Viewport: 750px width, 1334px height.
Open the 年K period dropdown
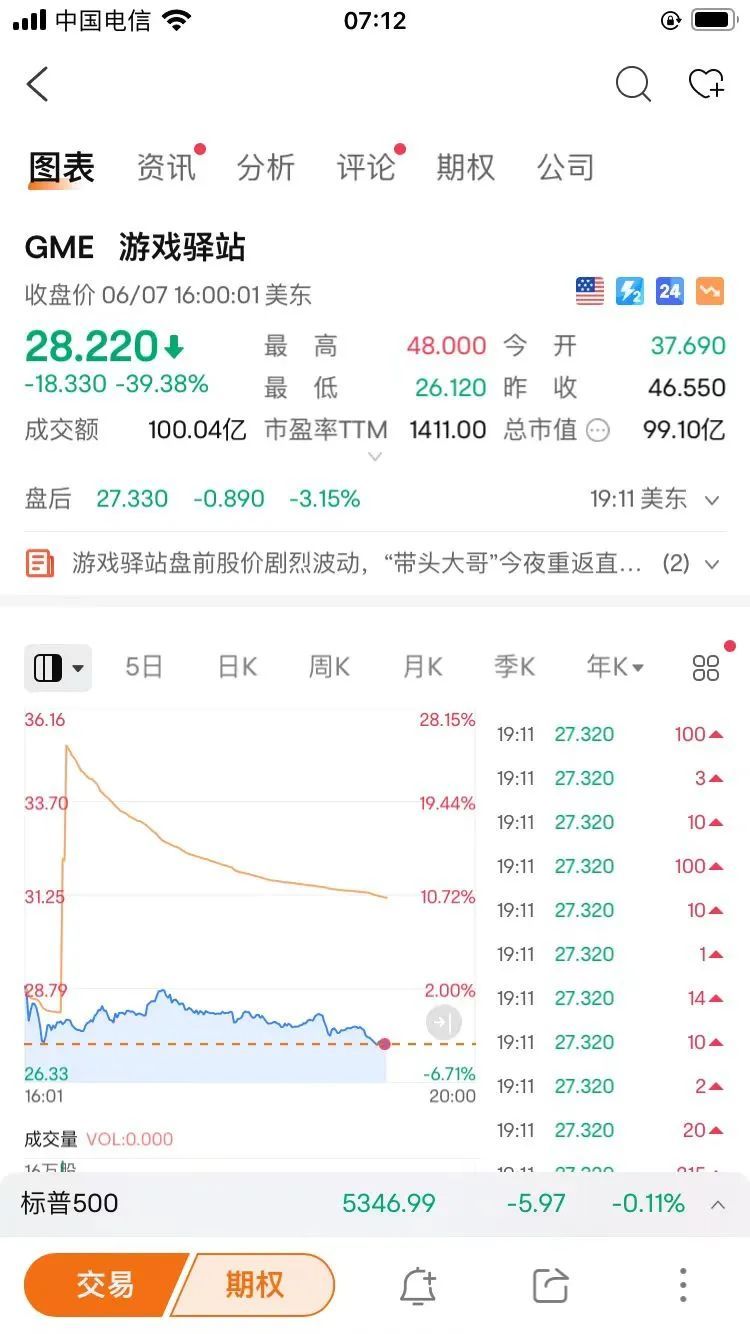click(614, 668)
